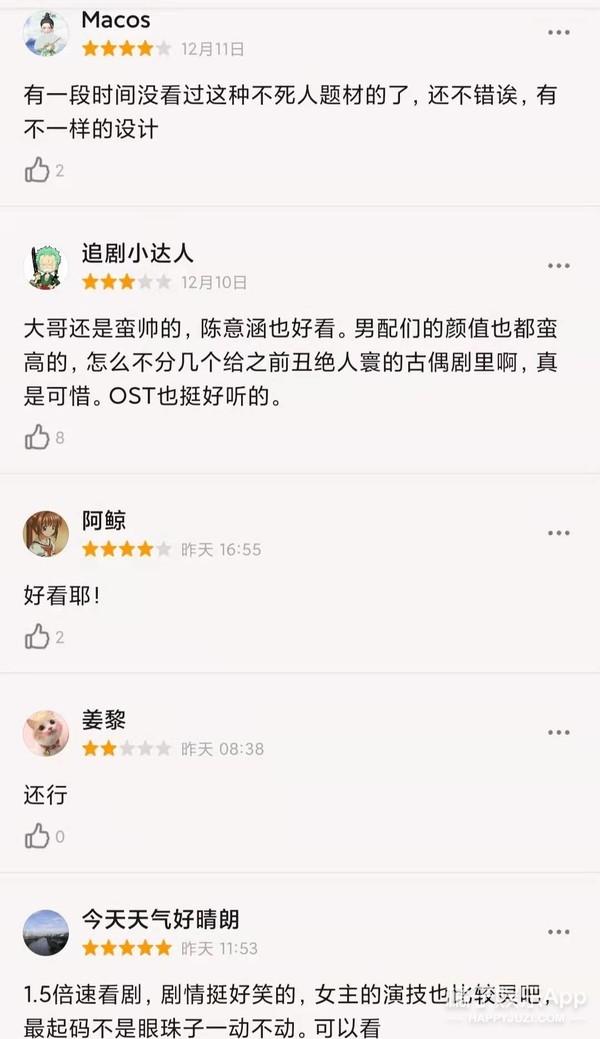
Task: Like 姜黎's review
Action: (x=37, y=836)
